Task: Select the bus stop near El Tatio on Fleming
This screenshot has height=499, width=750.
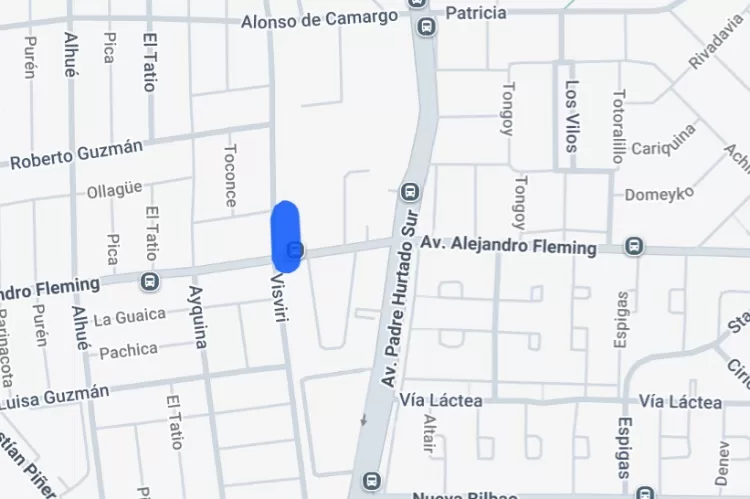Action: pyautogui.click(x=150, y=282)
